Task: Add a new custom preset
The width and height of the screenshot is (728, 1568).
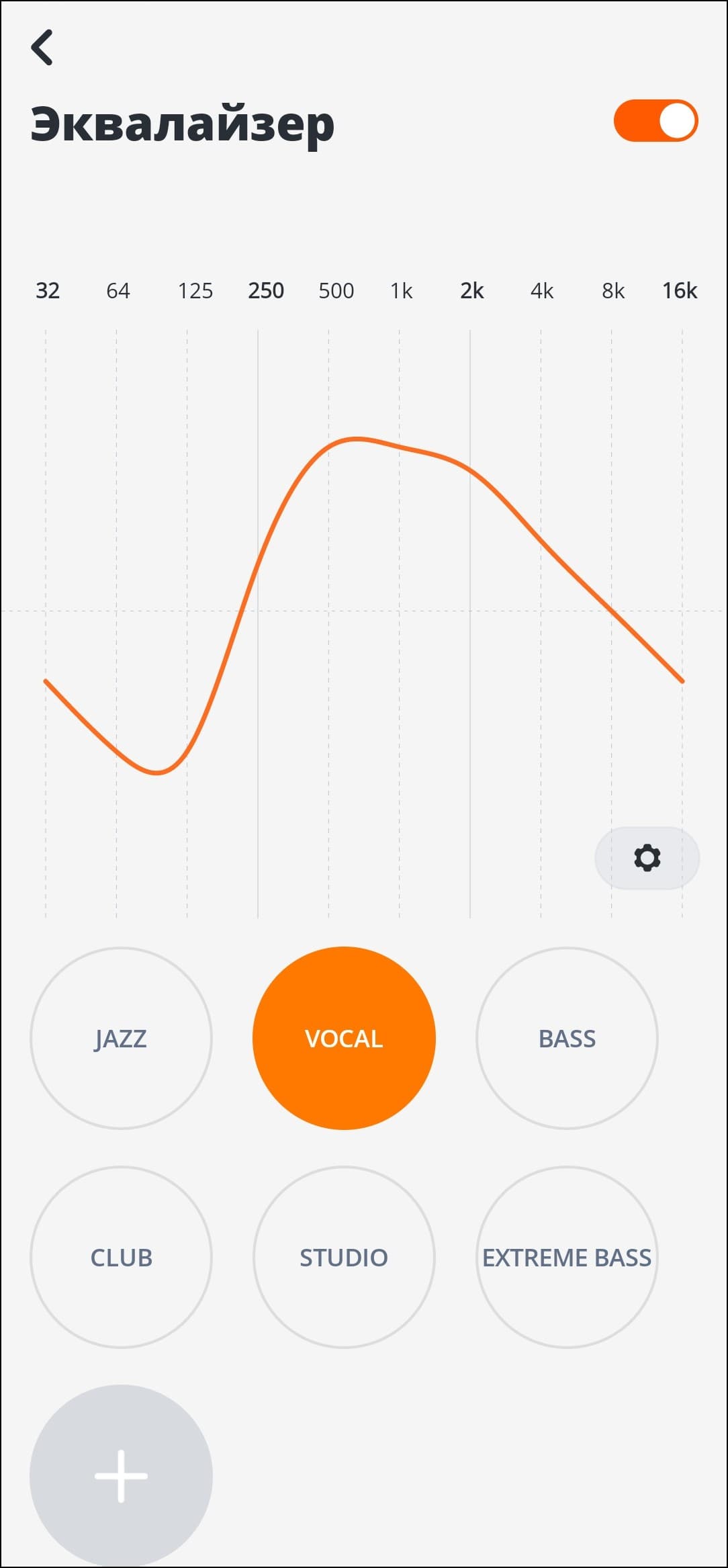Action: tap(121, 1476)
